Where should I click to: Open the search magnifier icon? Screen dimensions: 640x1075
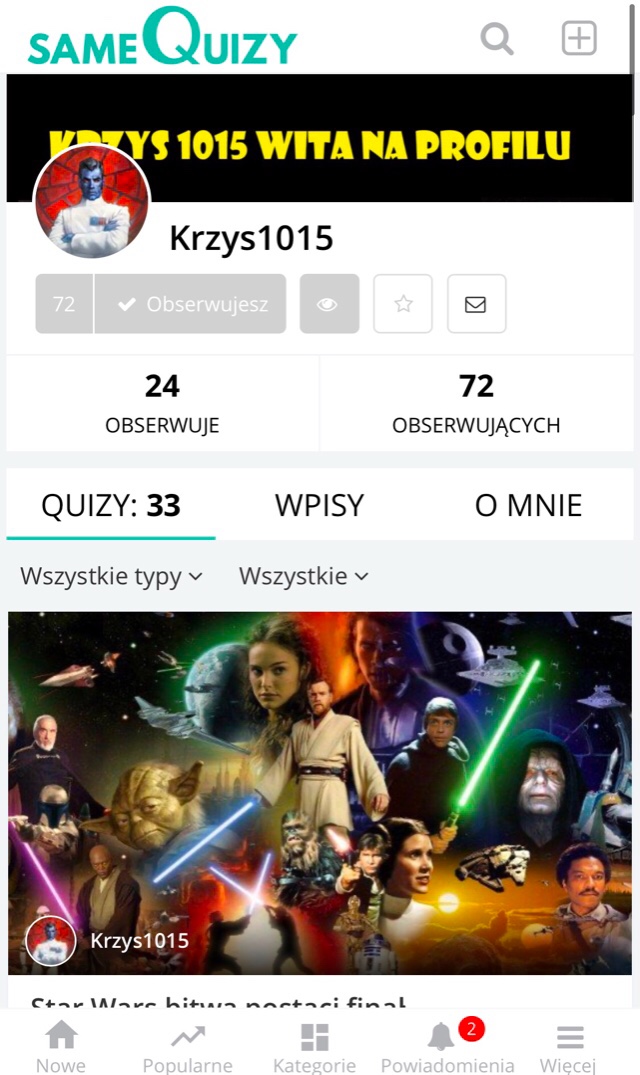pos(497,38)
